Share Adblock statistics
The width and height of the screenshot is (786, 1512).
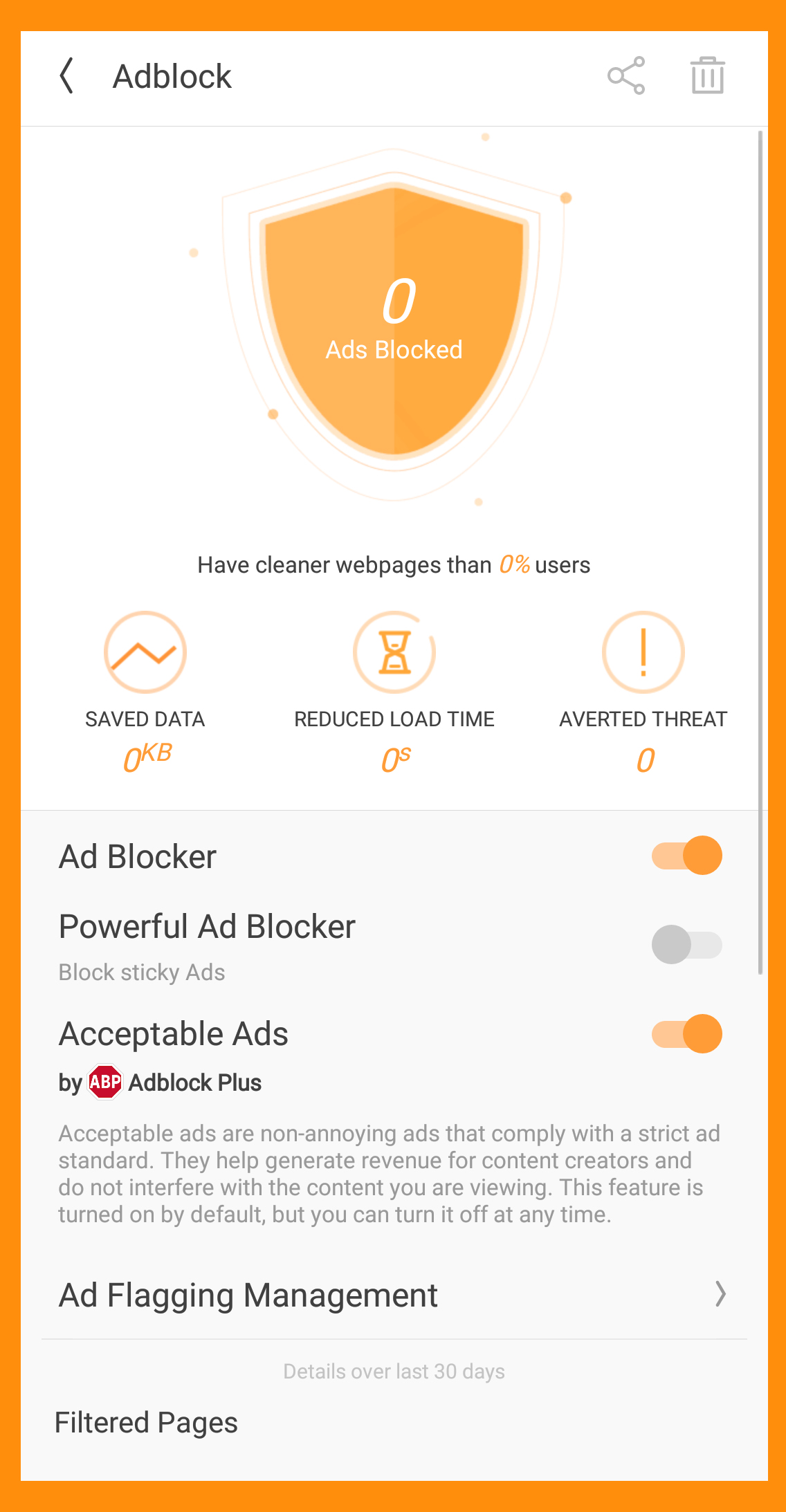(626, 75)
